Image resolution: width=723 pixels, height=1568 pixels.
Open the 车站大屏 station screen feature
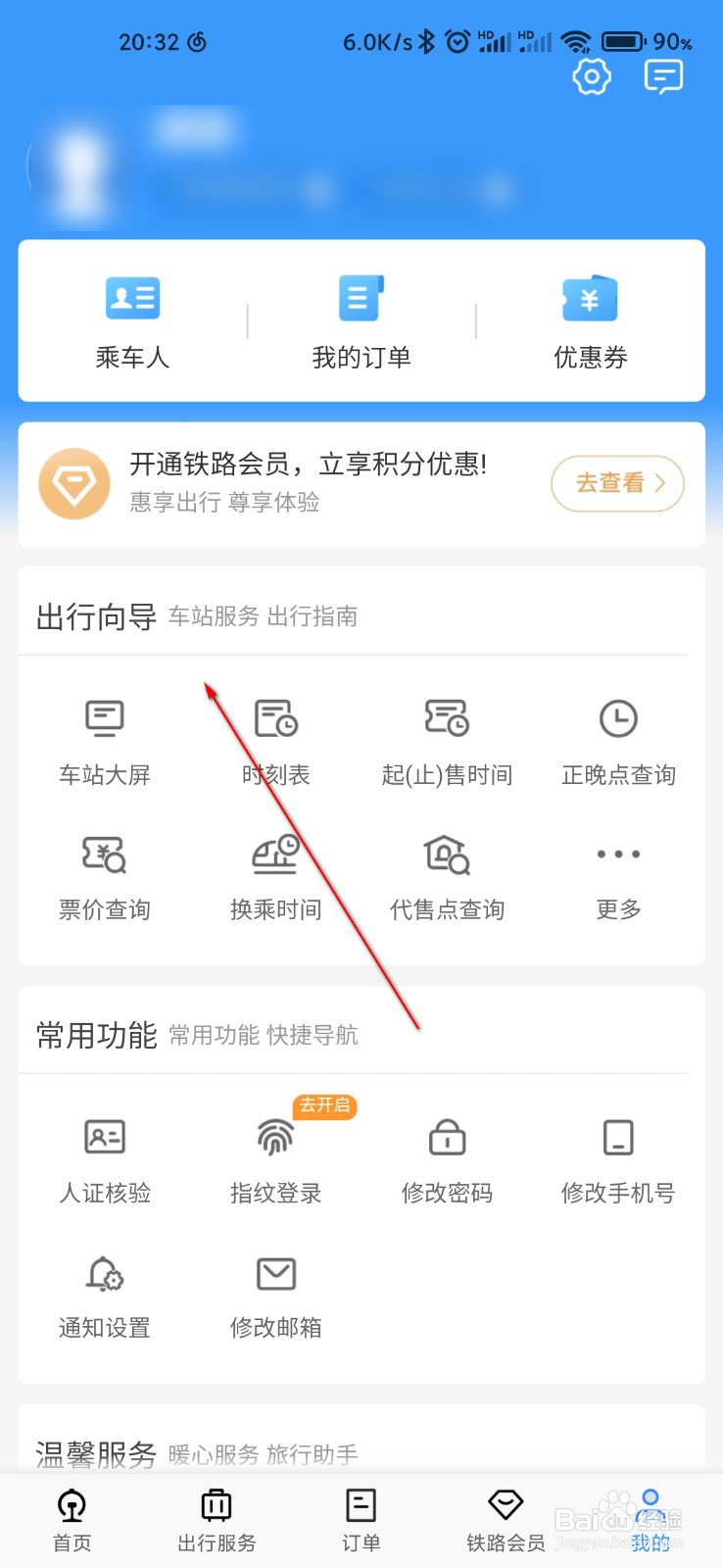pyautogui.click(x=104, y=740)
